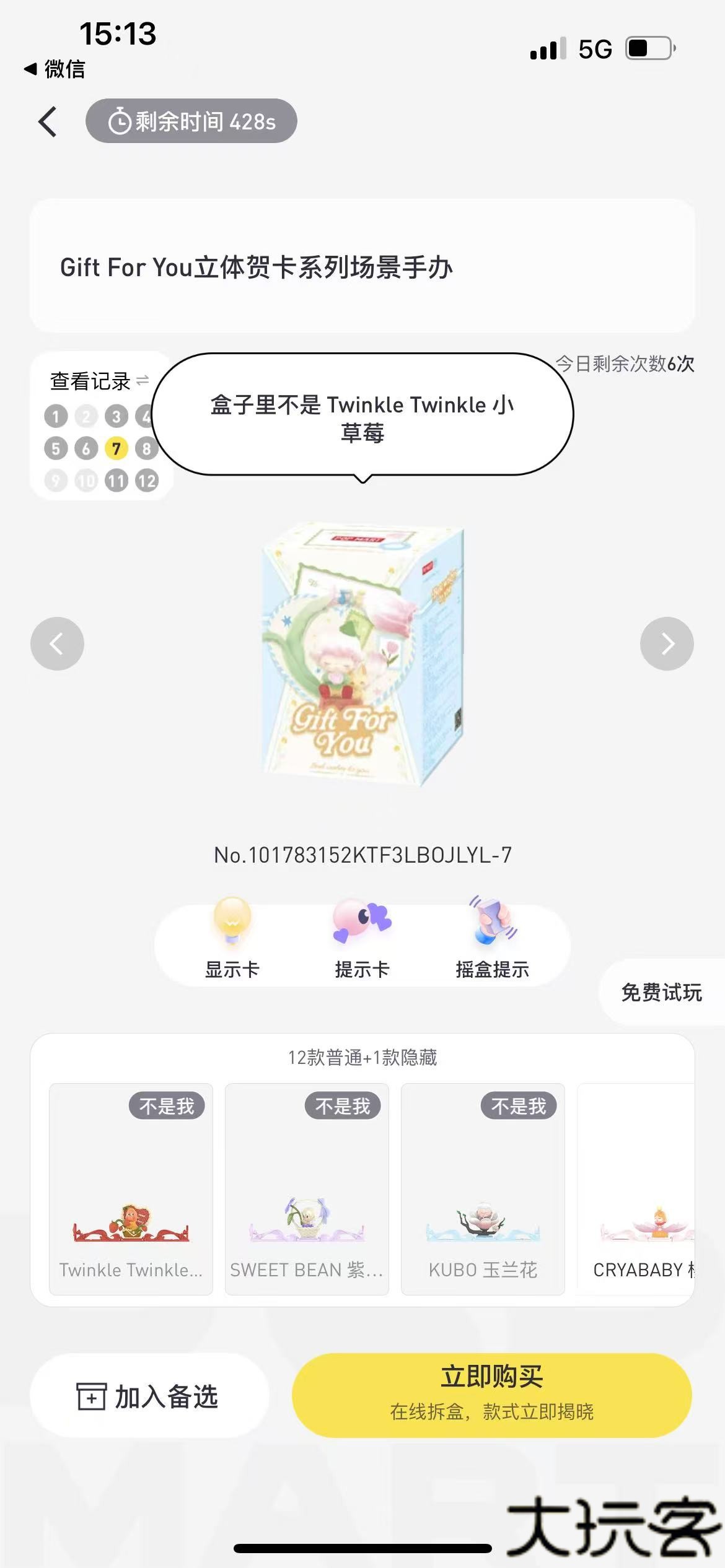The height and width of the screenshot is (1568, 725).
Task: View the Twinkle Twinkle figure card
Action: coord(131,1188)
